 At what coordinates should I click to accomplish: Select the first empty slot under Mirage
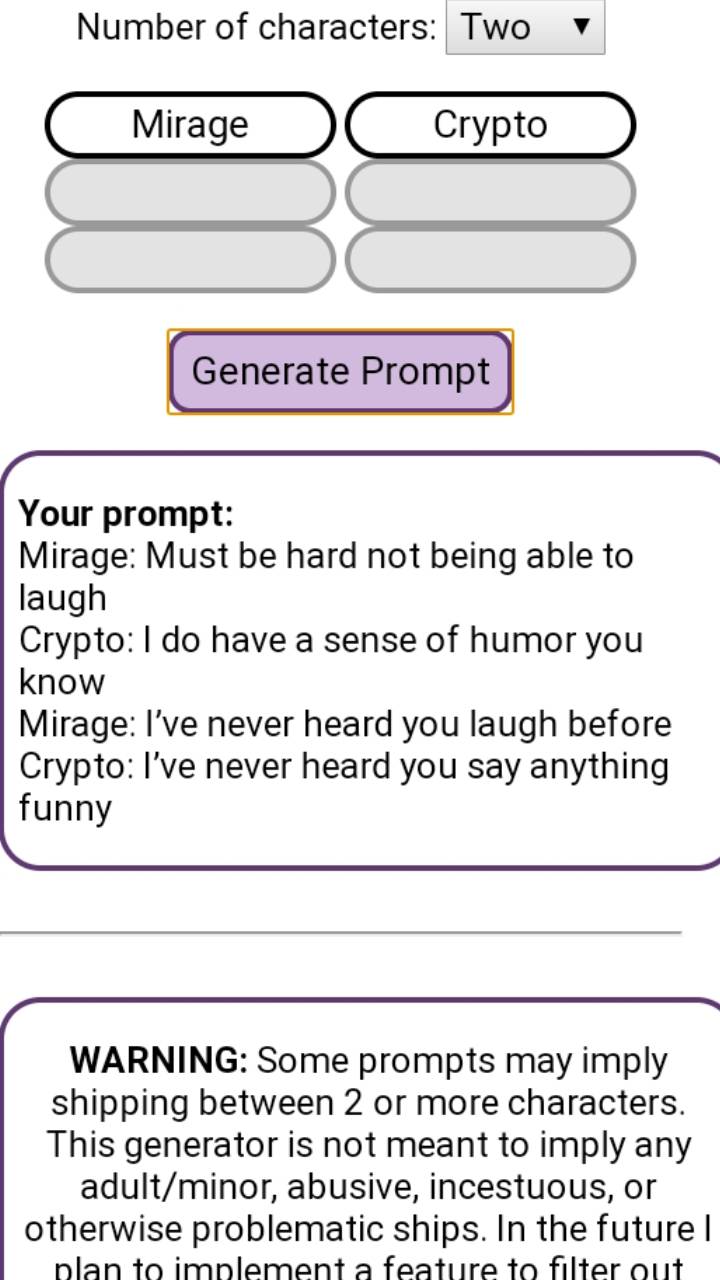coord(189,192)
